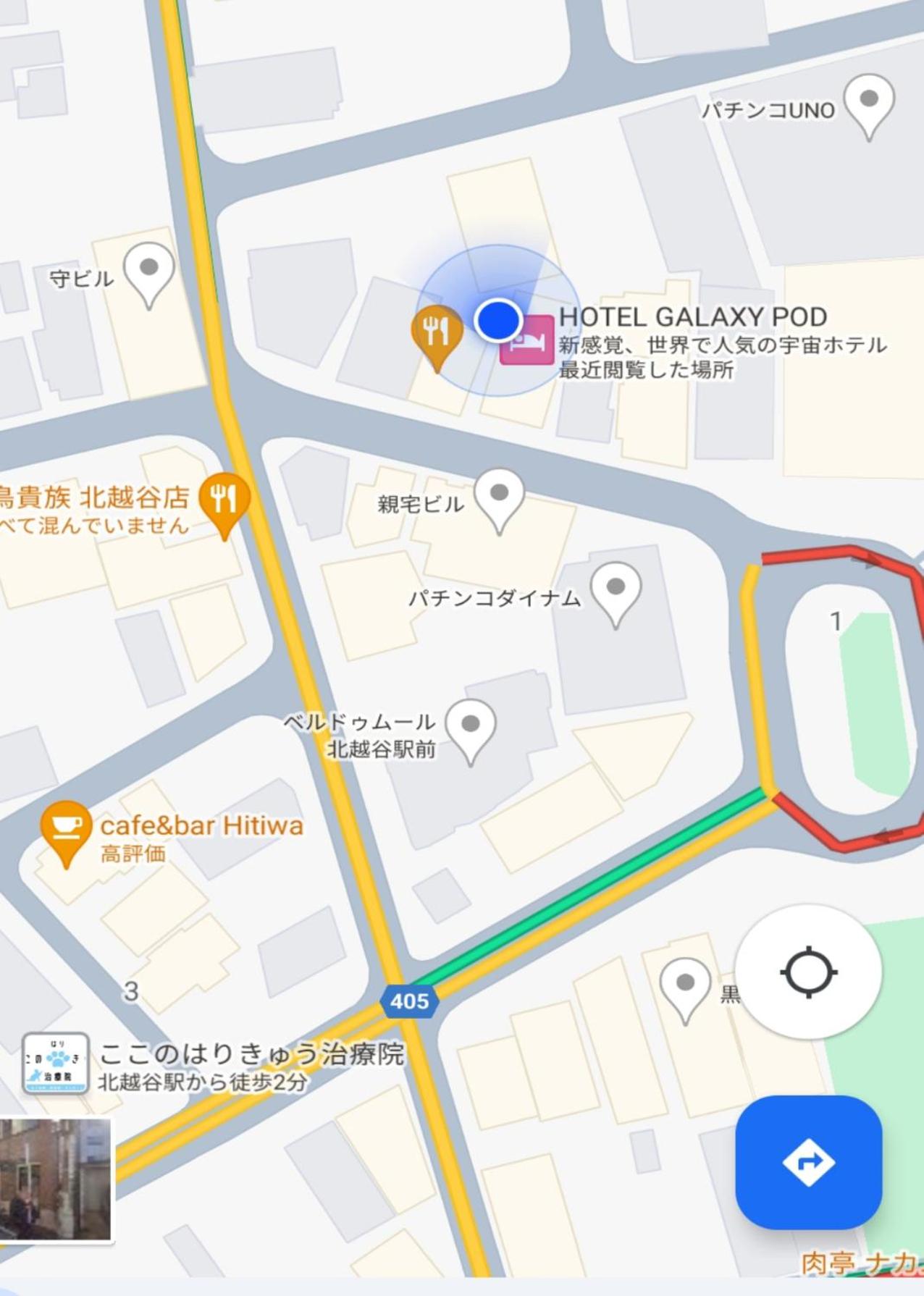This screenshot has width=924, height=1296.
Task: Re-center map on my location
Action: [x=808, y=972]
